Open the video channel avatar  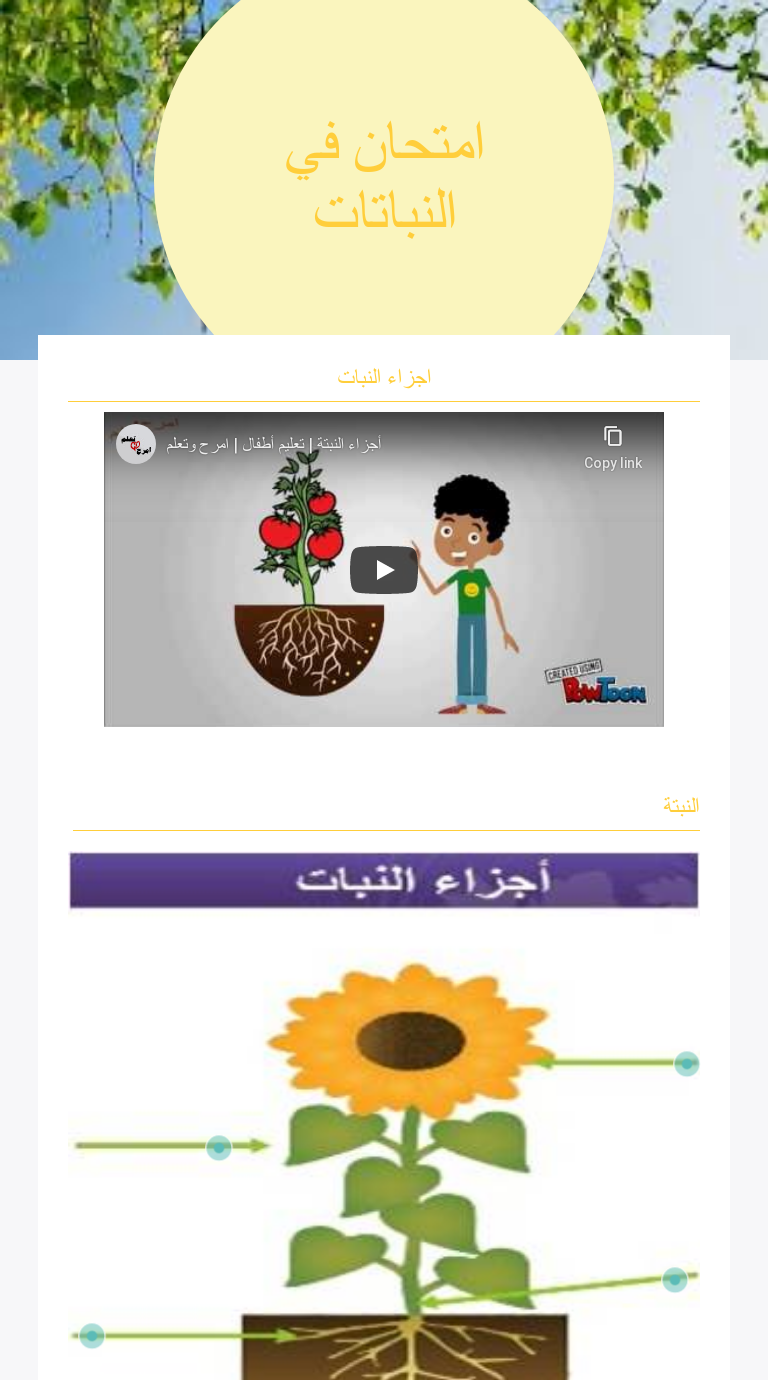click(136, 444)
